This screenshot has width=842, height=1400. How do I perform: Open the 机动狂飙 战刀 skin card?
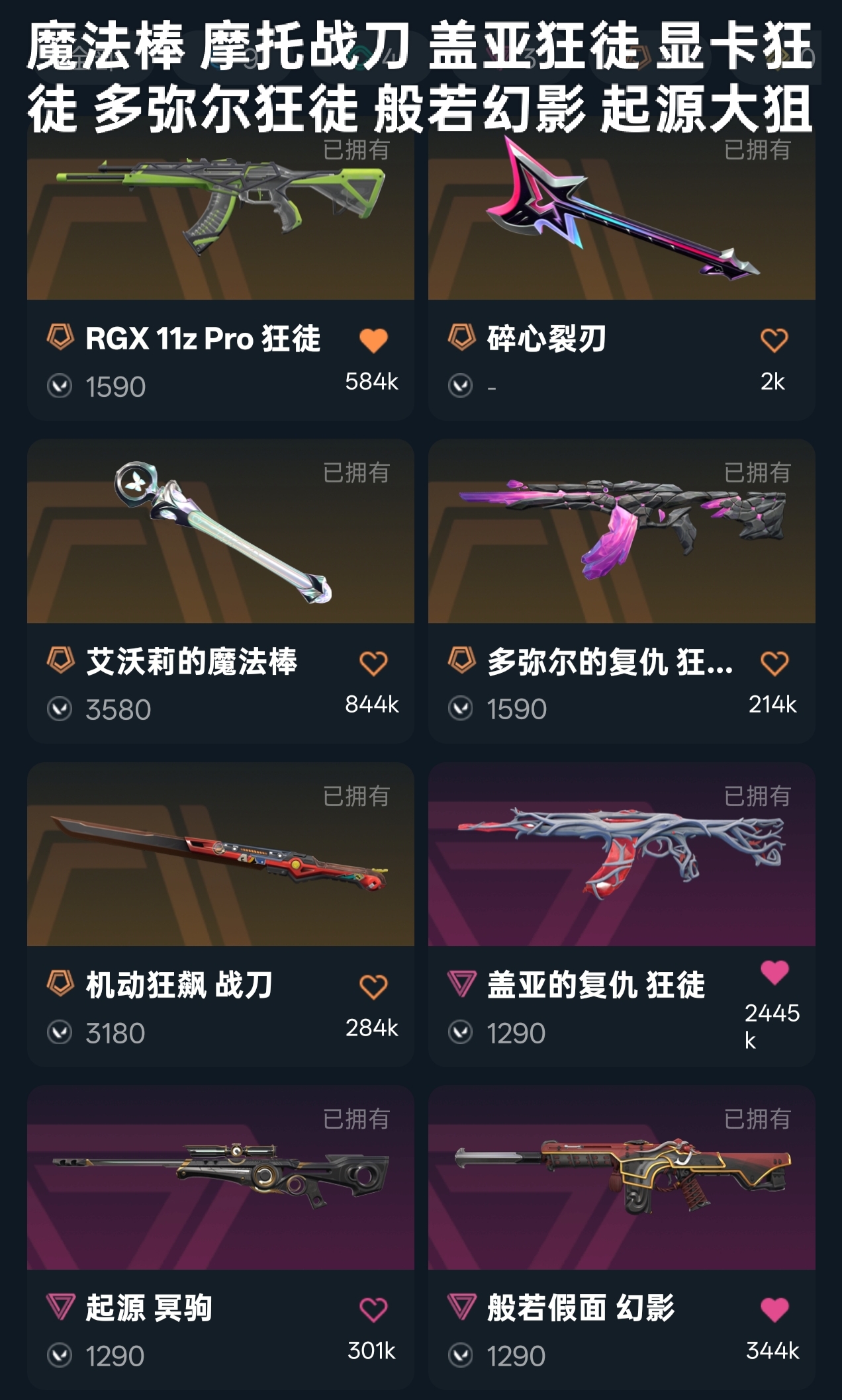pos(220,914)
